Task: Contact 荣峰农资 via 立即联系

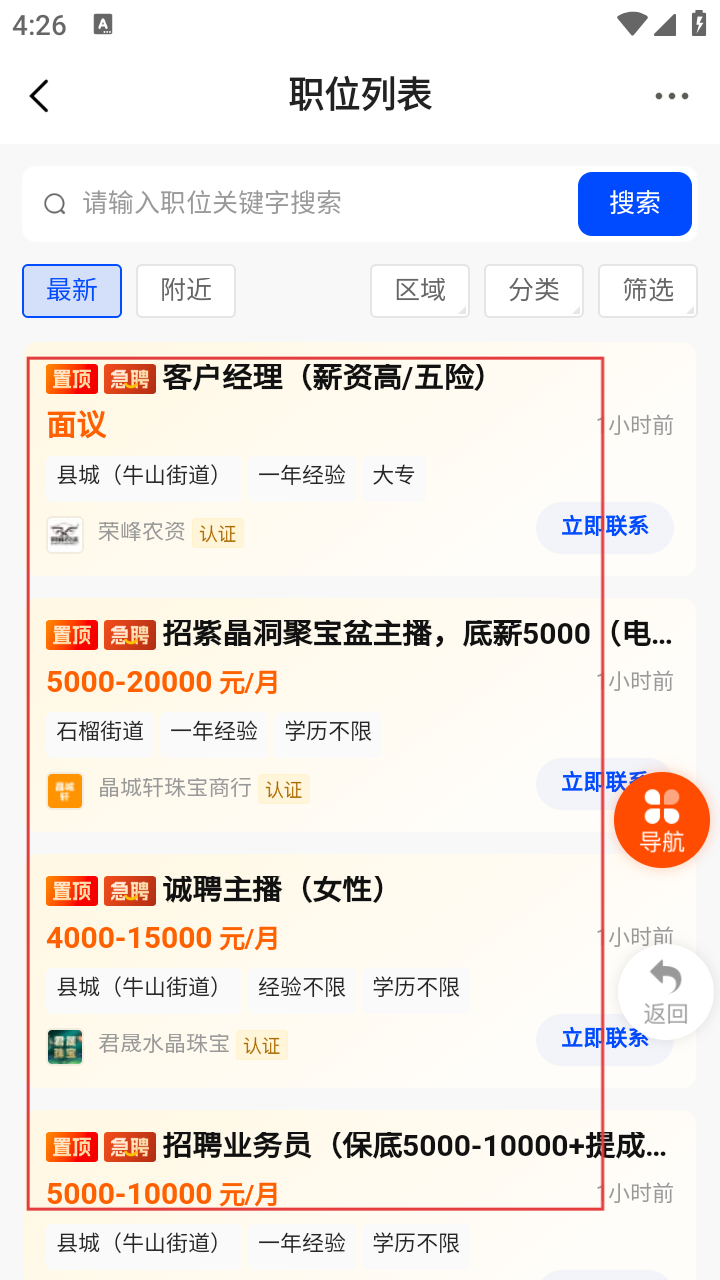Action: coord(604,527)
